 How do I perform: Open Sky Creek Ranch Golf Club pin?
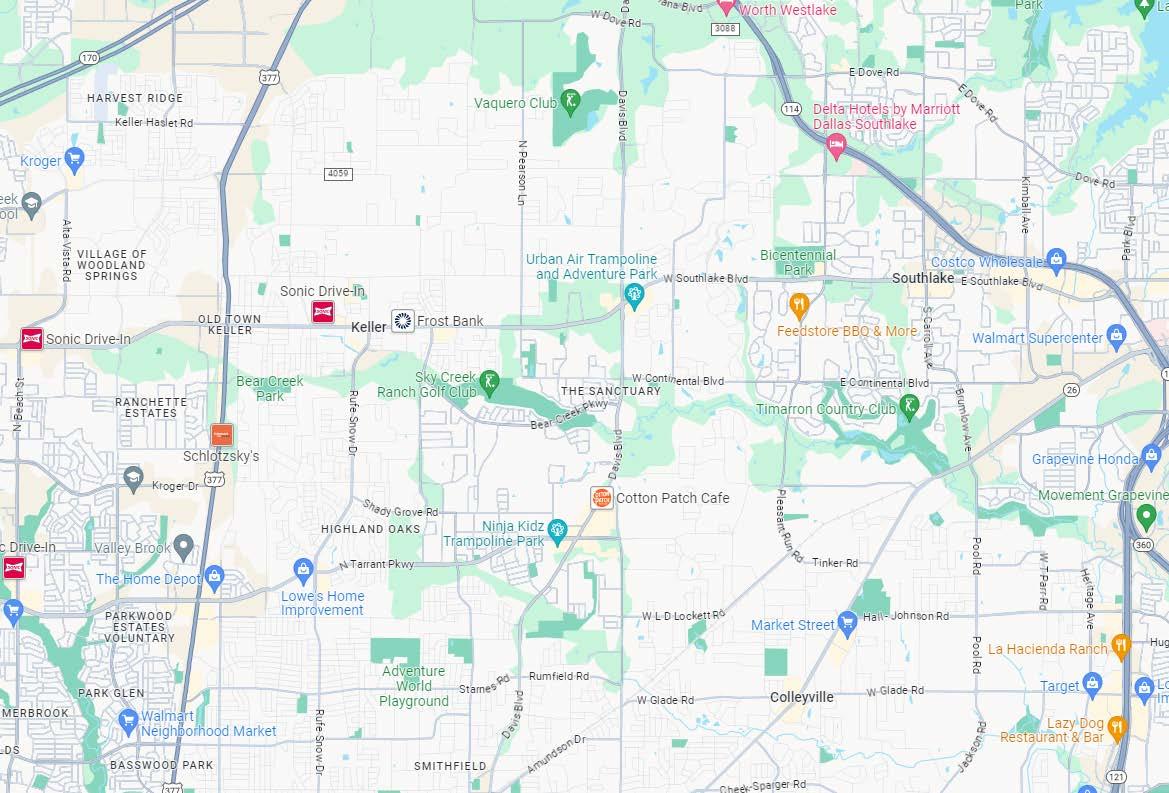pyautogui.click(x=490, y=384)
